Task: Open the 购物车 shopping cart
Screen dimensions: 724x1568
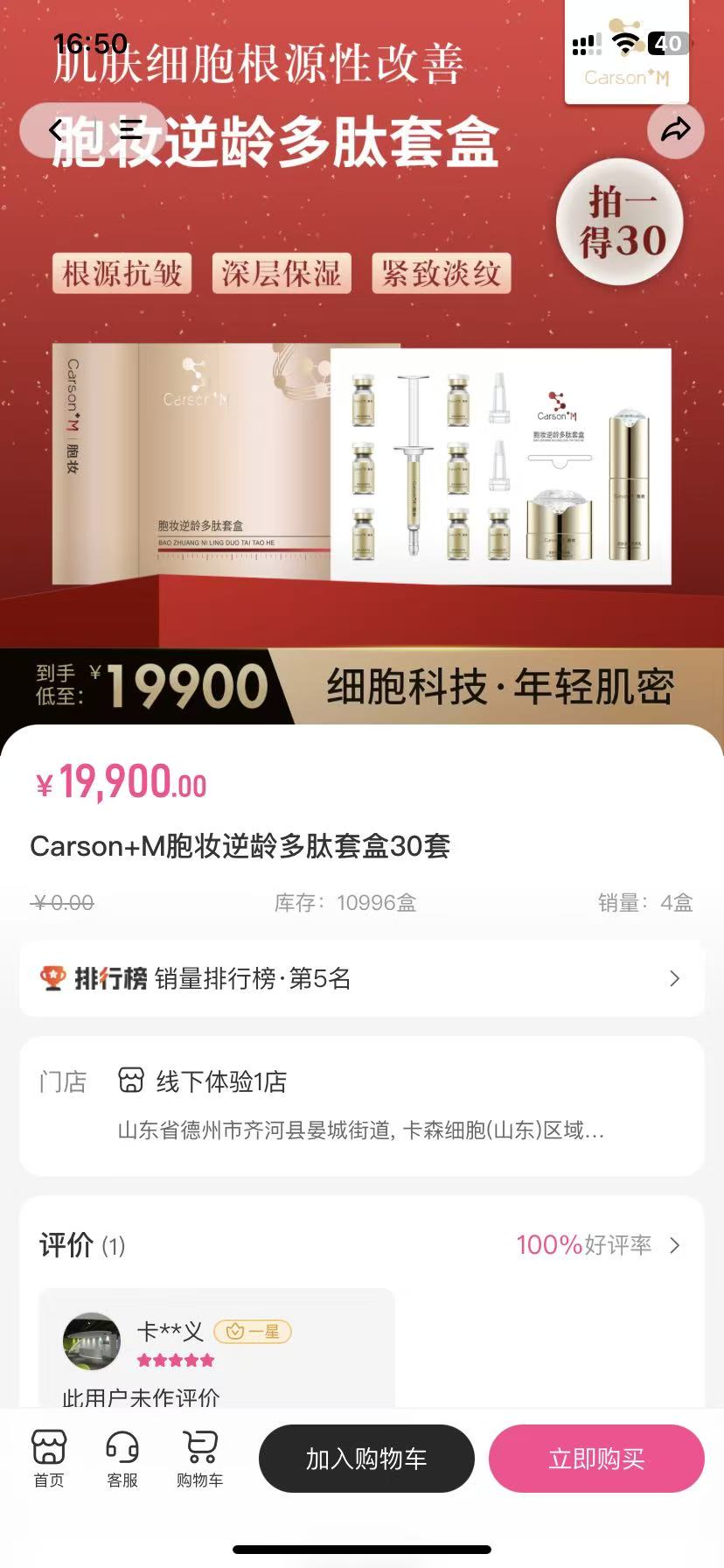Action: (200, 1459)
